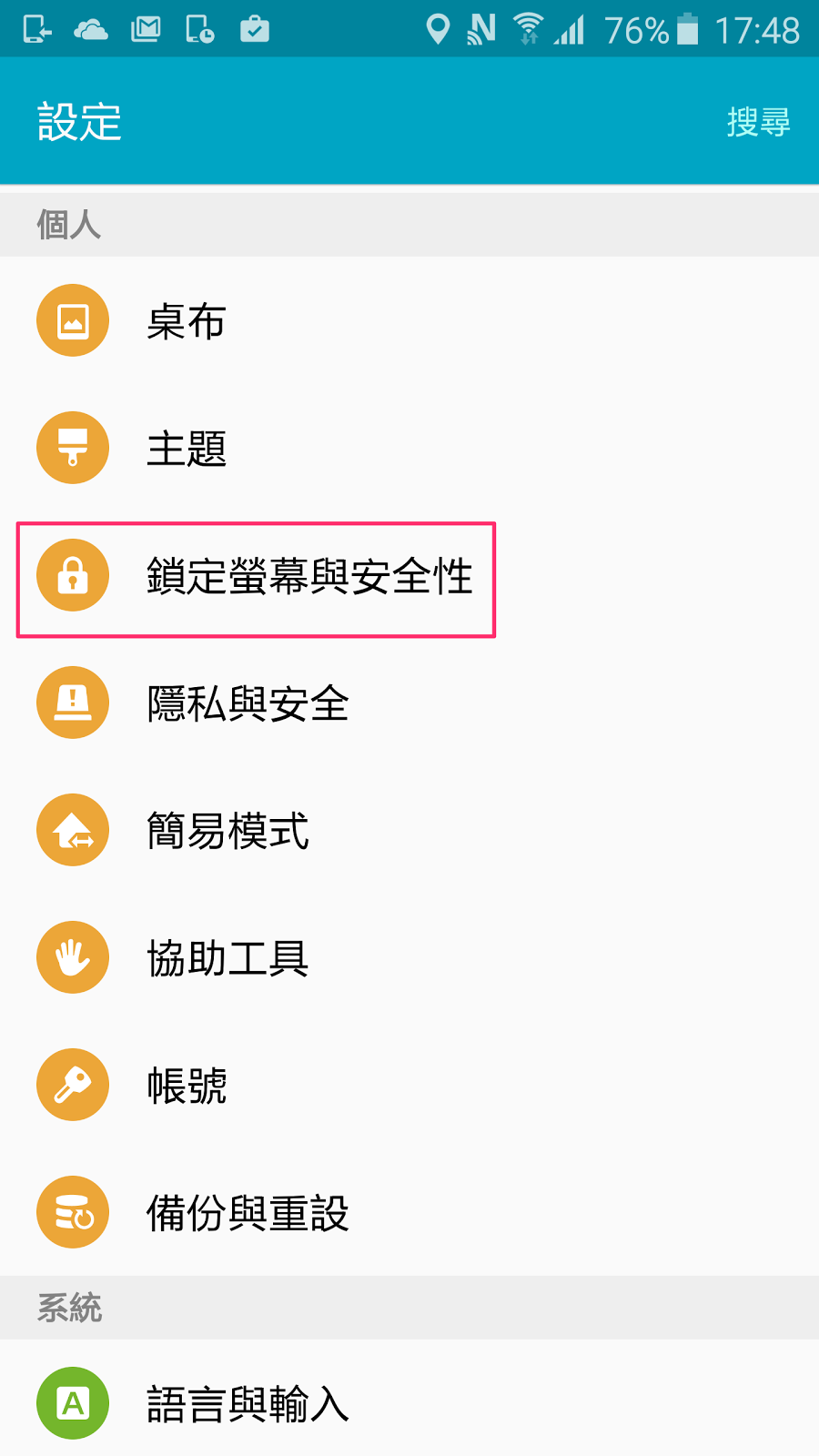The height and width of the screenshot is (1456, 819).
Task: Open the 主題 themes option
Action: (x=409, y=448)
